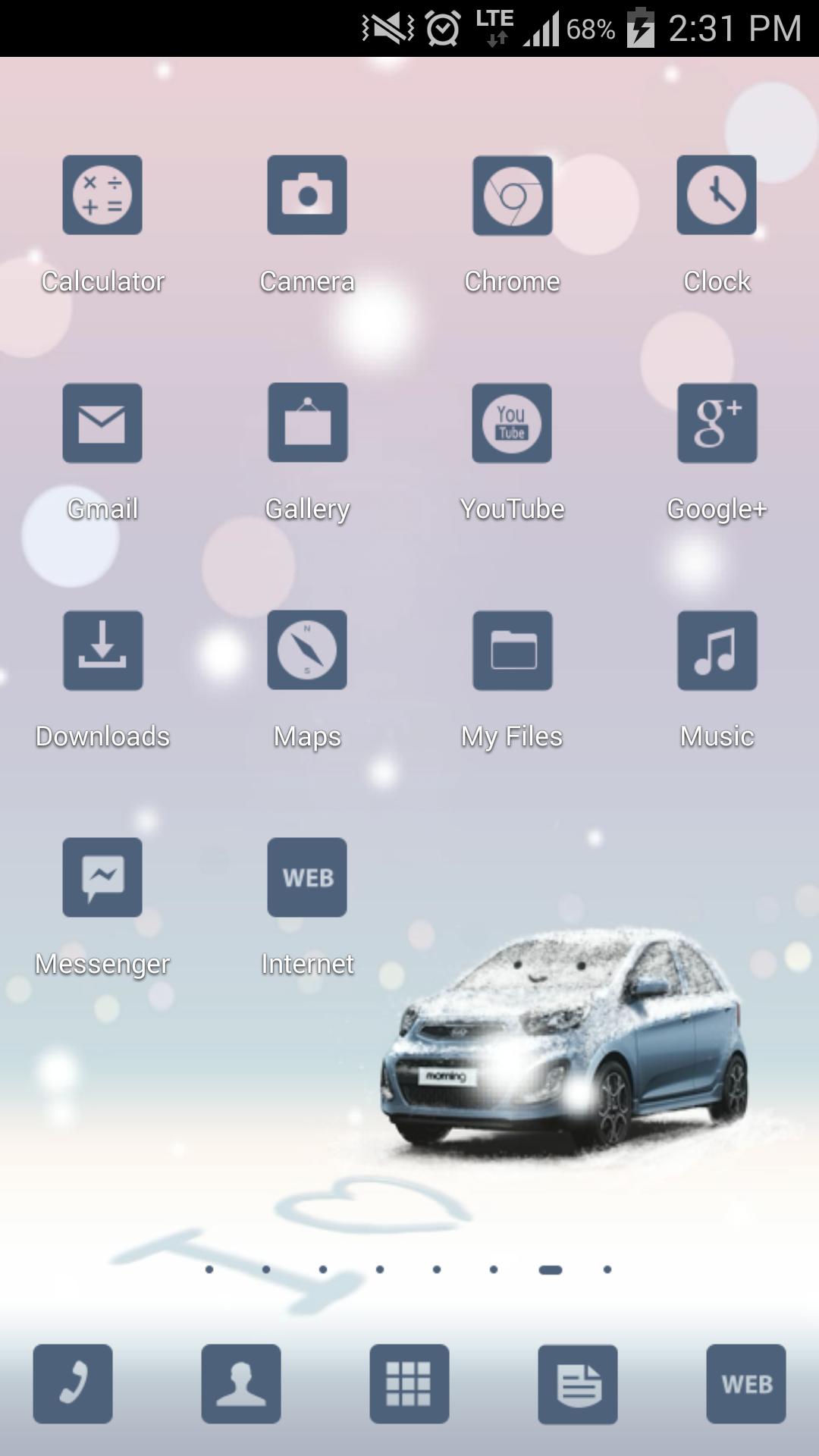Launch YouTube
This screenshot has width=819, height=1456.
[x=512, y=423]
